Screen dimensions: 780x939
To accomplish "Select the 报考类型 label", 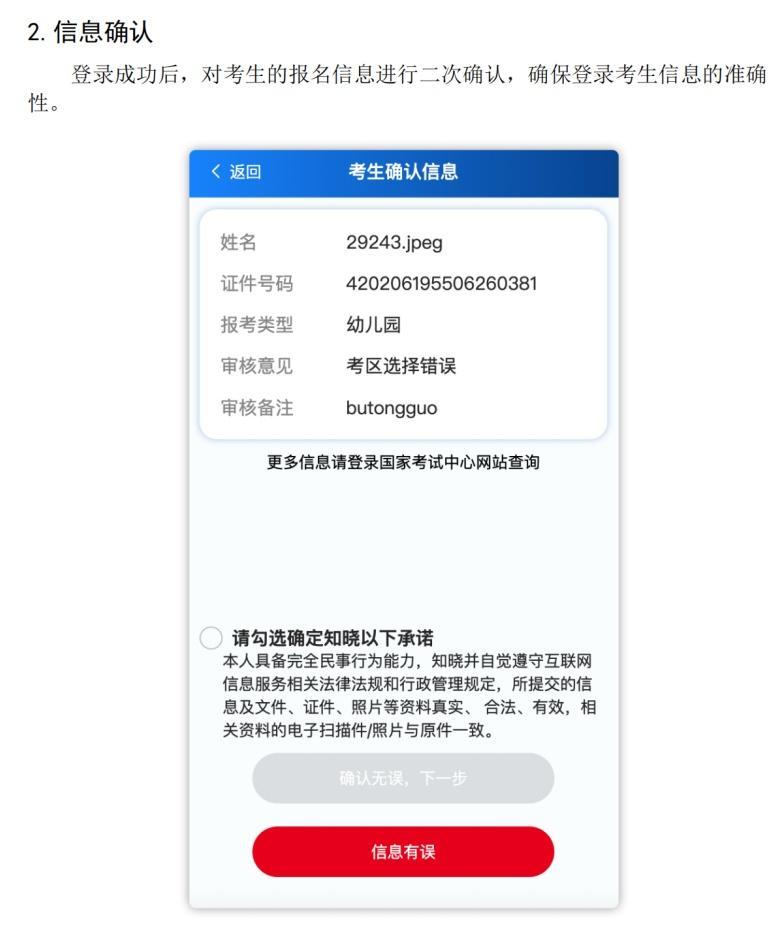I will coord(254,324).
